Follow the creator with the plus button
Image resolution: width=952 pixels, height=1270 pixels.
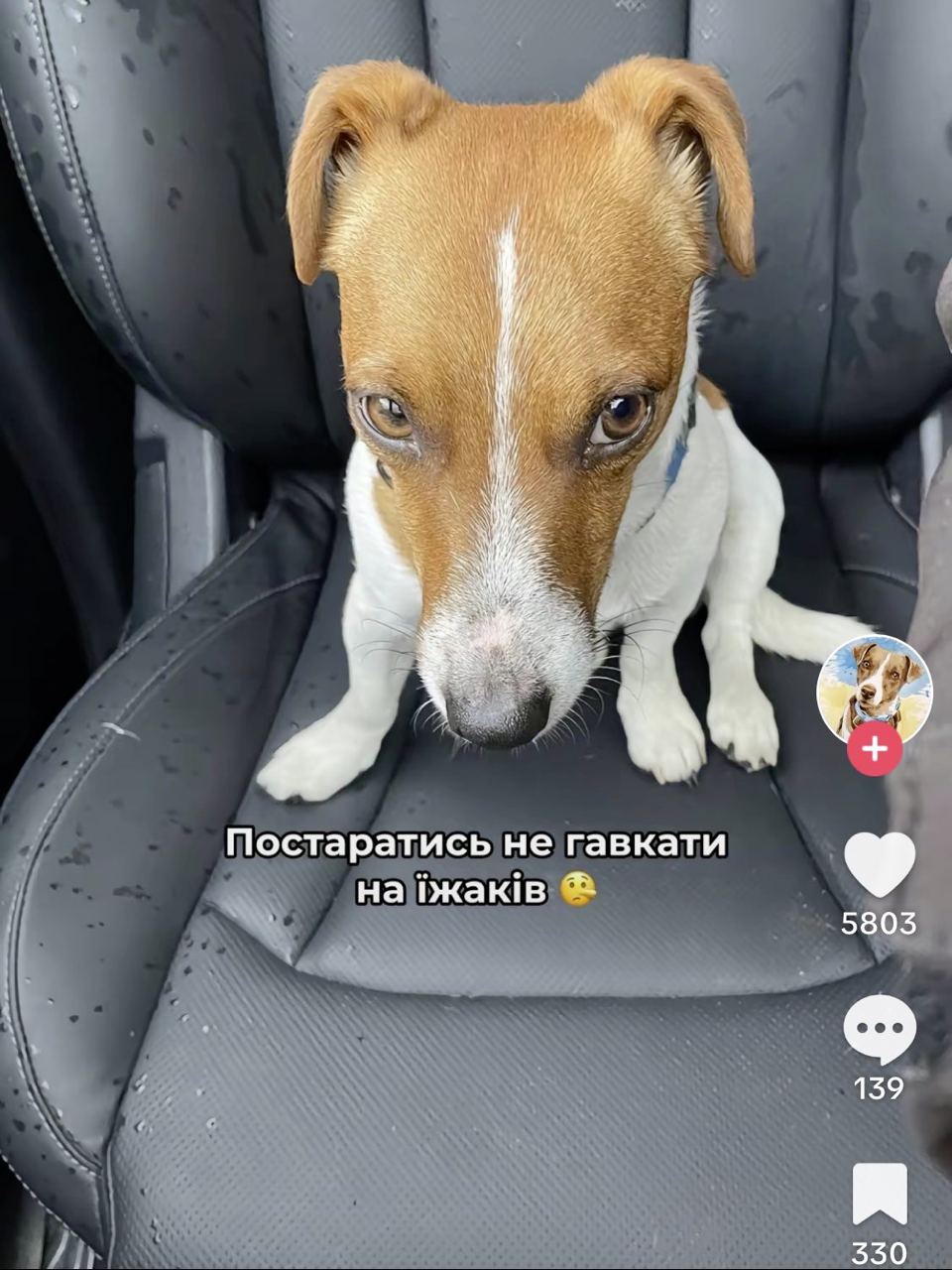click(874, 749)
